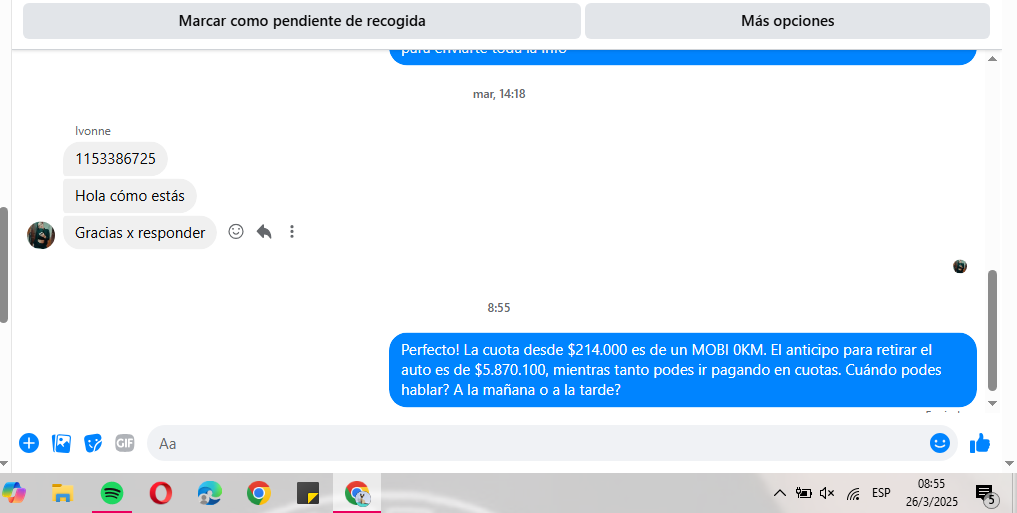Send a thumbs-up like
Viewport: 1017px width, 513px height.
pyautogui.click(x=980, y=443)
